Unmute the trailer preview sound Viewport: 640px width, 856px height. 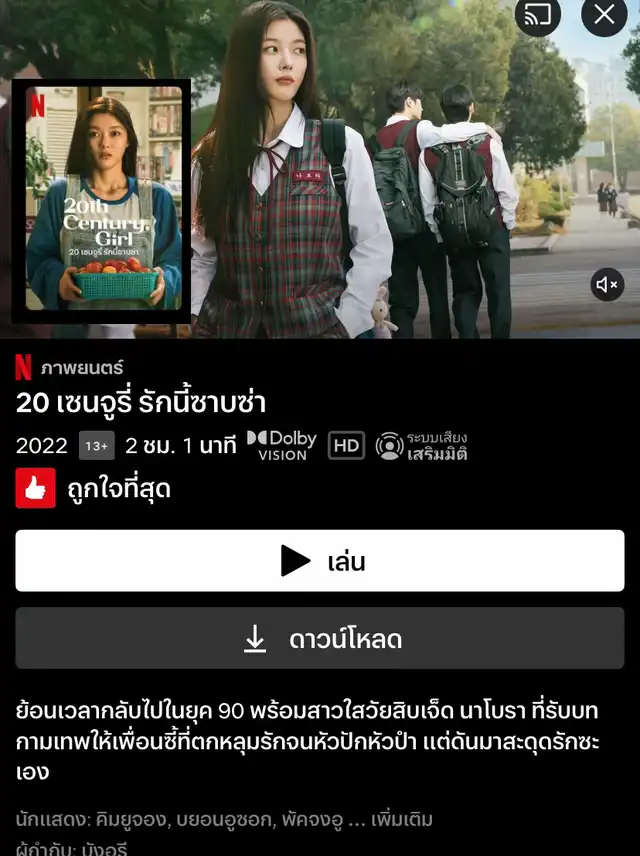click(607, 285)
